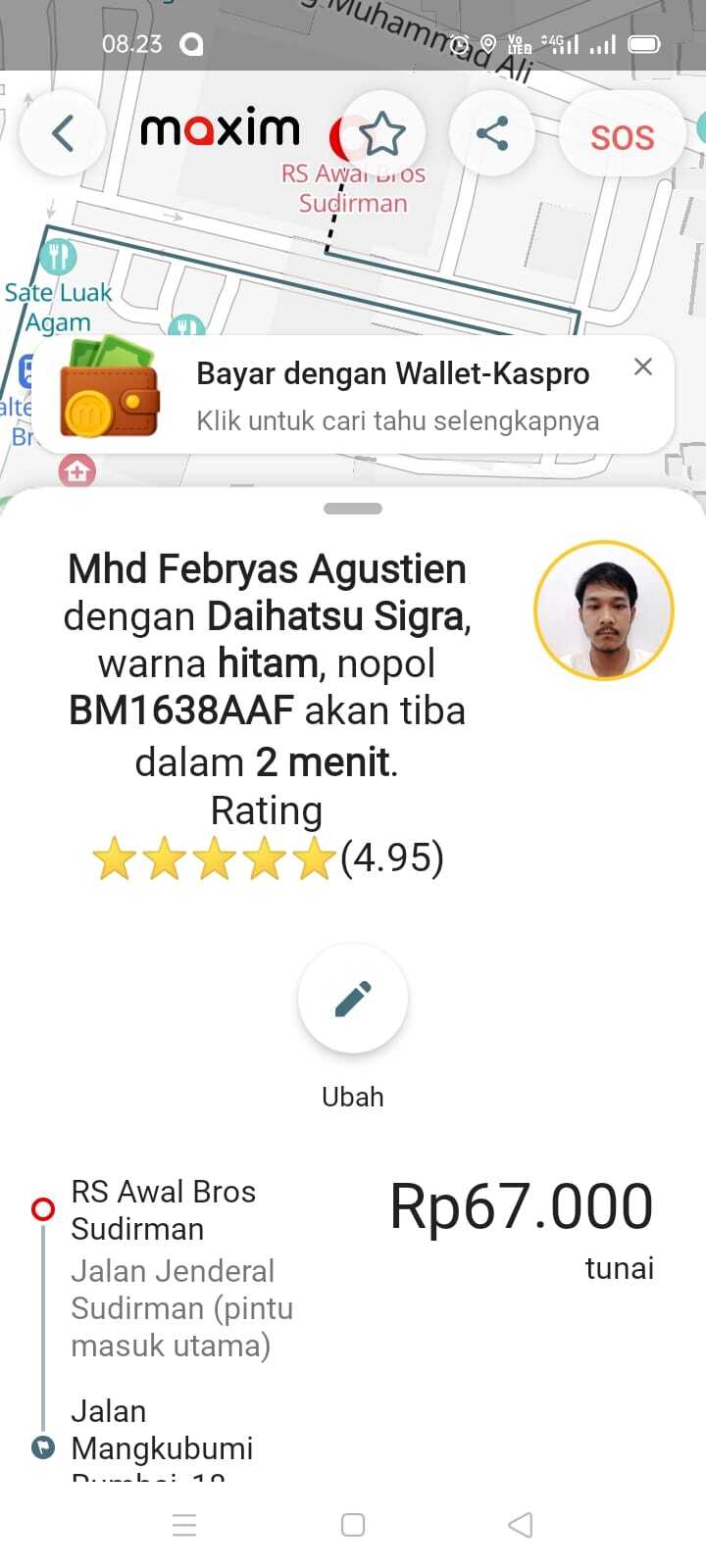Go back using the arrow button

pos(63,133)
